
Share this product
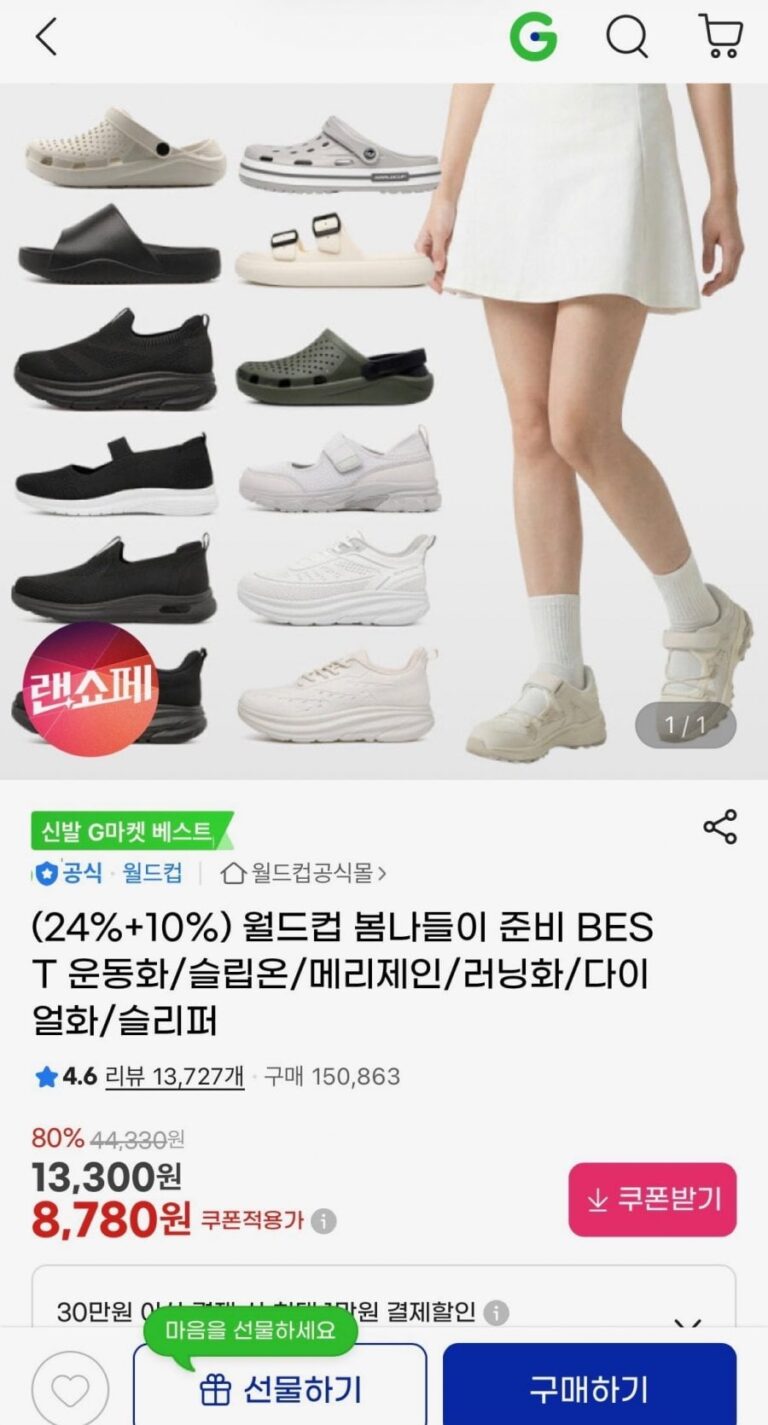click(720, 827)
